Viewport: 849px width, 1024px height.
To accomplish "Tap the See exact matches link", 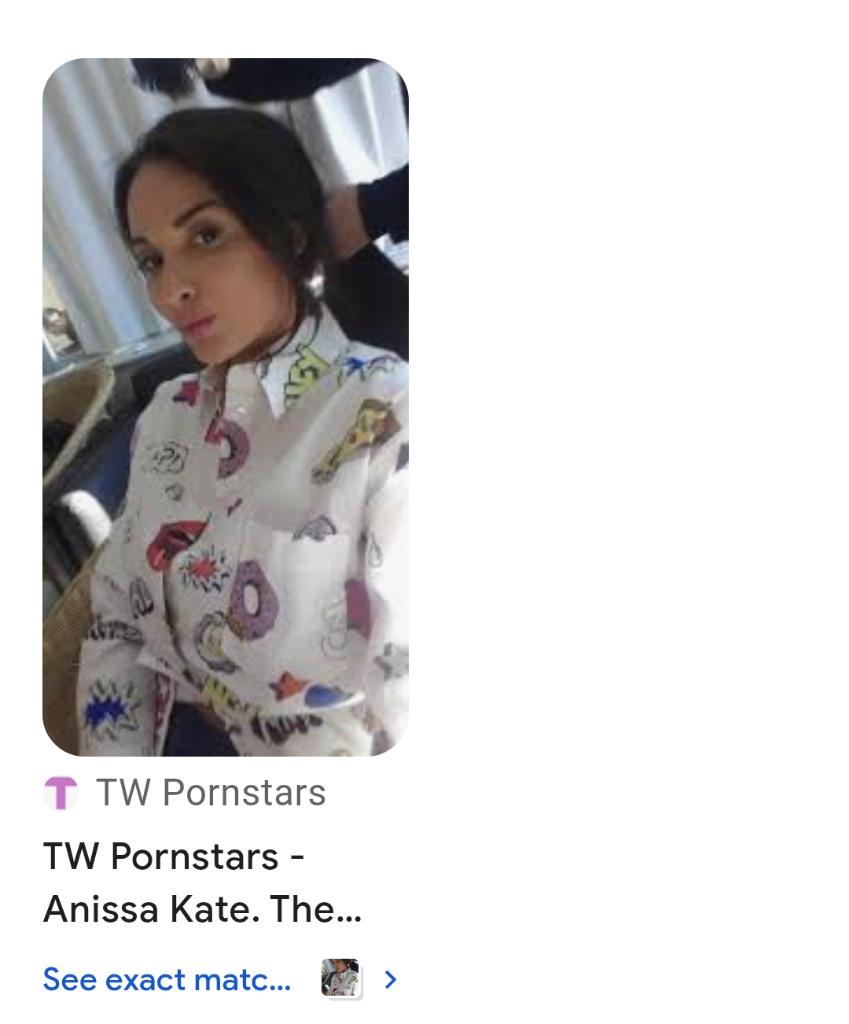I will [x=167, y=979].
